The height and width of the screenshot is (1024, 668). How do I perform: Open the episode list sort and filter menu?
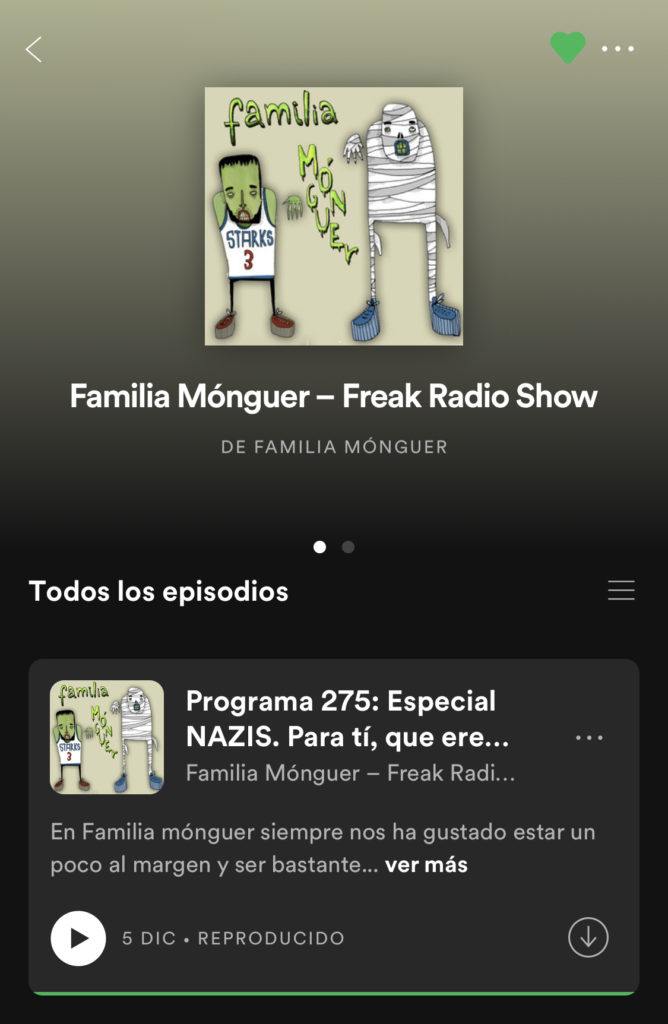point(621,591)
